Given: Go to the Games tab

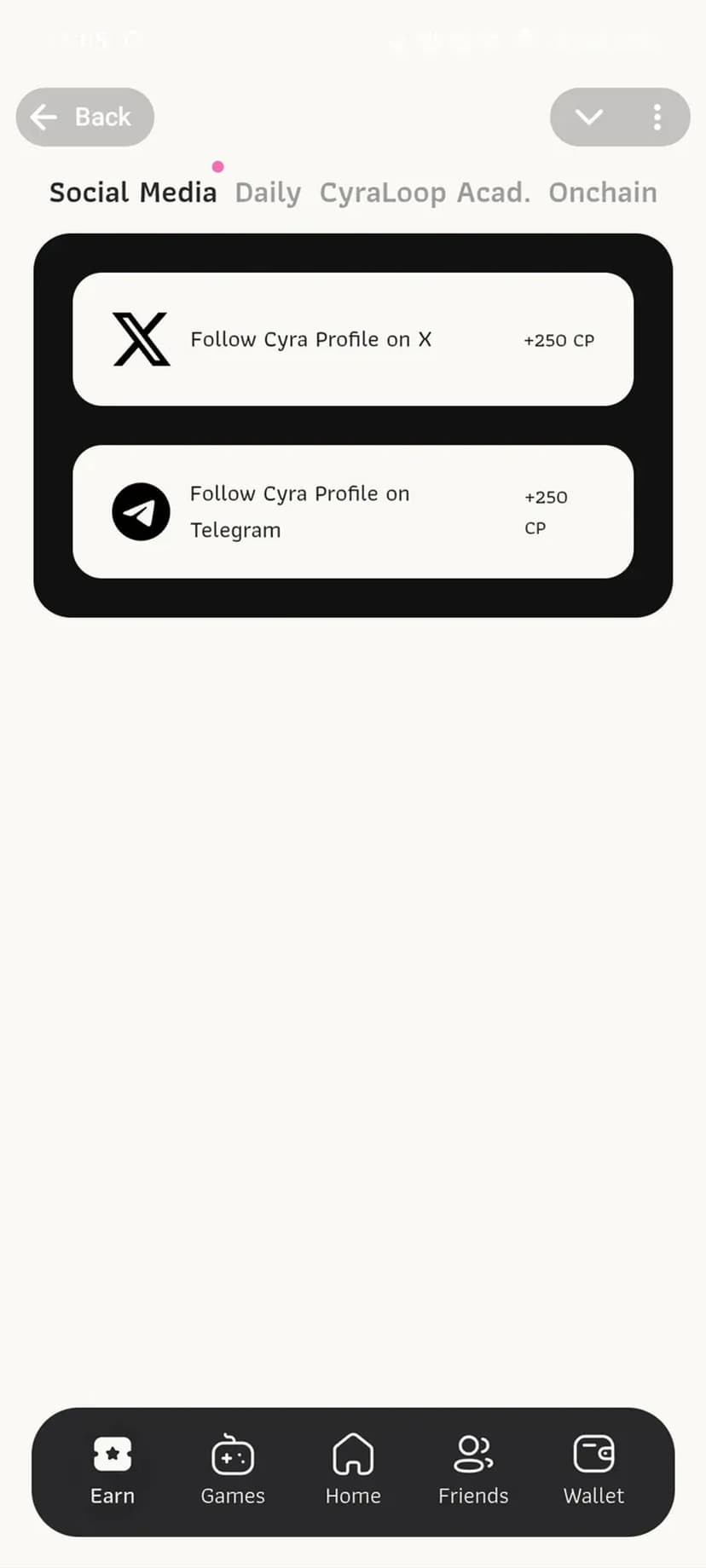Looking at the screenshot, I should tap(233, 1471).
